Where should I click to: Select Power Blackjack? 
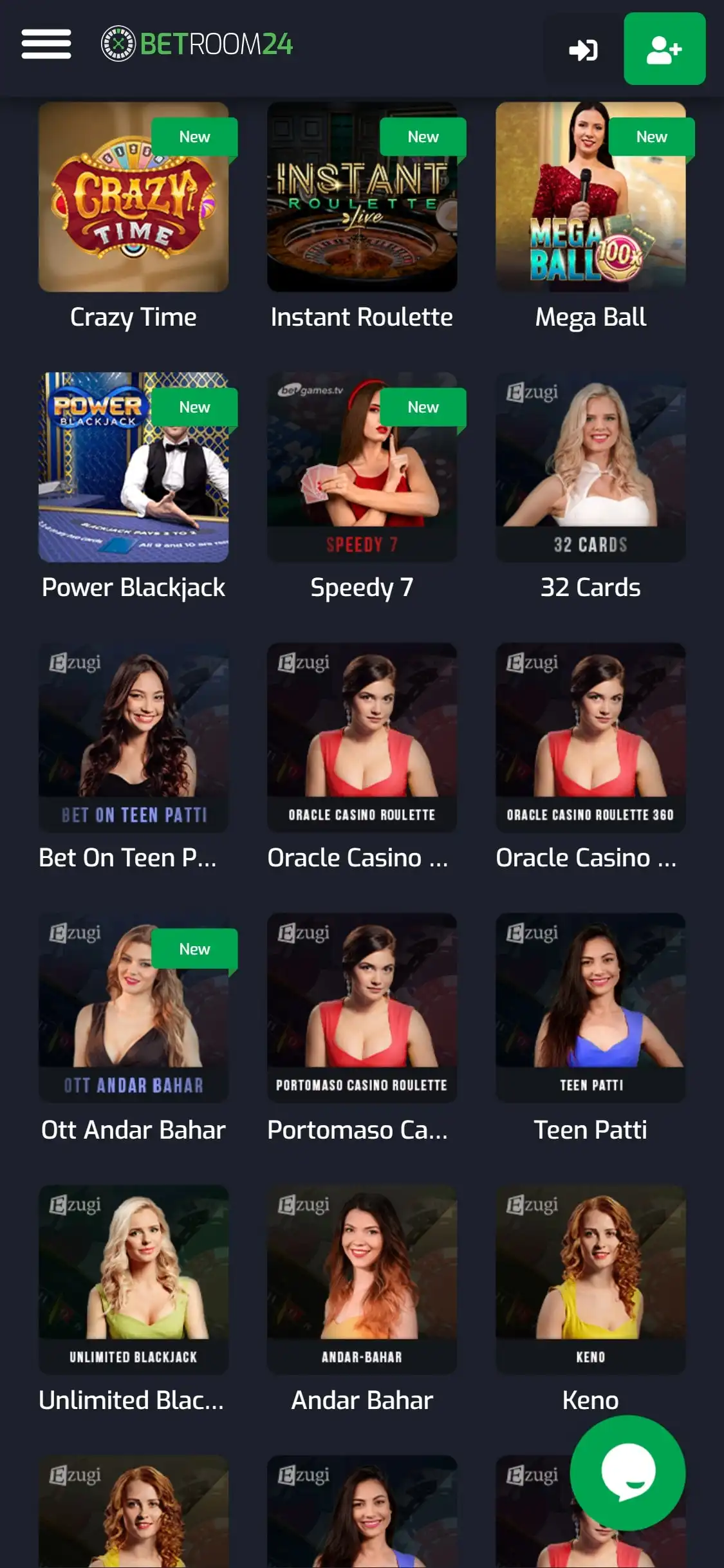(133, 468)
